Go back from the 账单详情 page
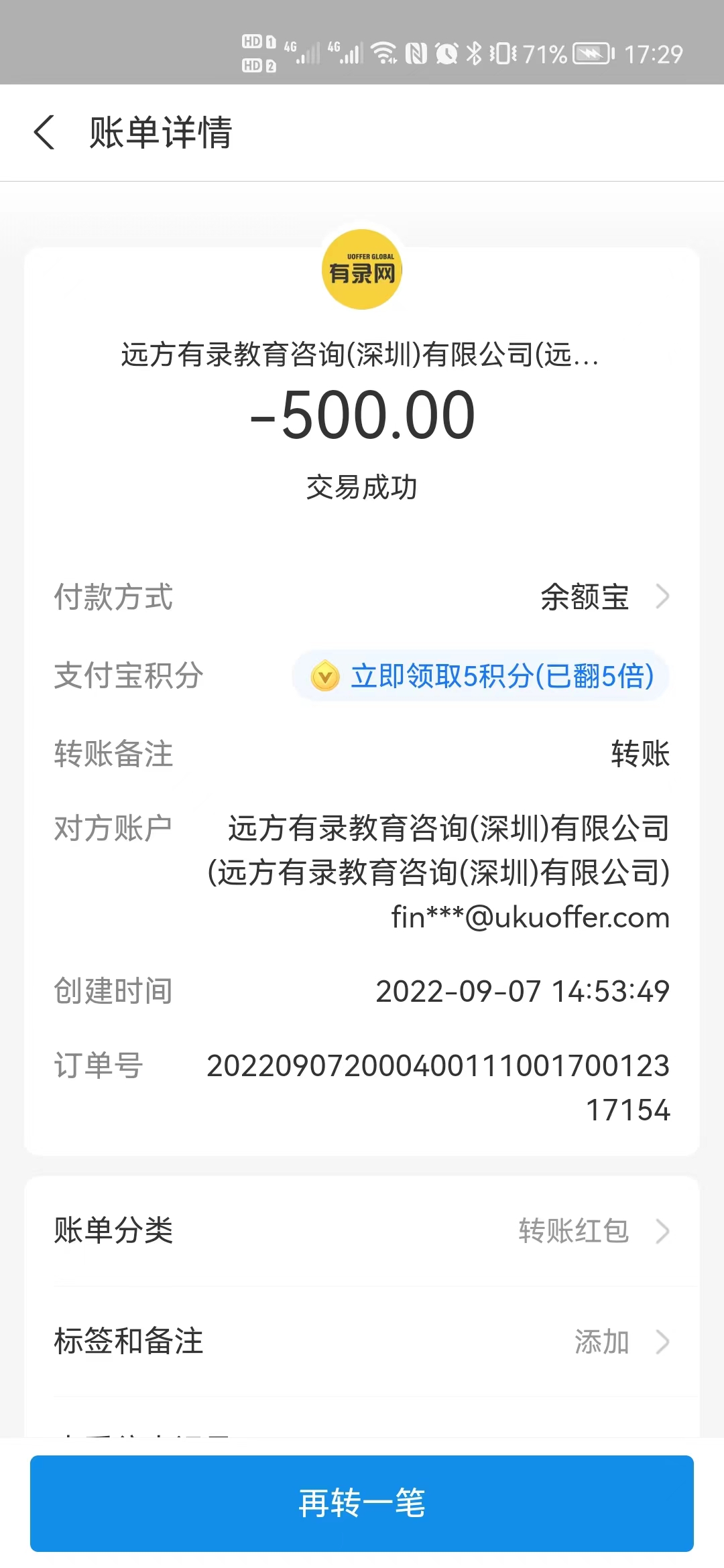The height and width of the screenshot is (1568, 724). pos(44,132)
